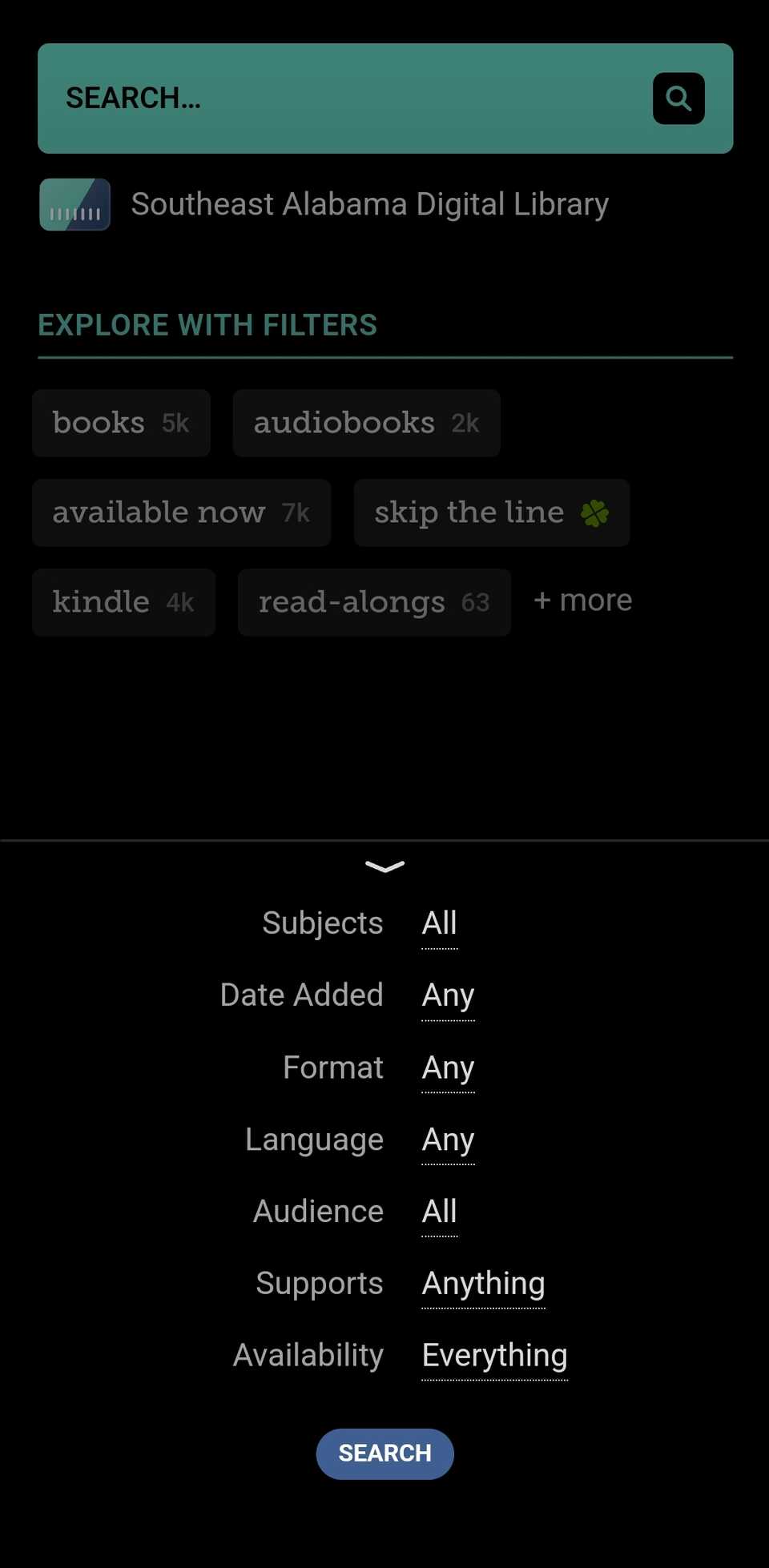The width and height of the screenshot is (769, 1568).
Task: Open the Format Any selector
Action: (x=448, y=1067)
